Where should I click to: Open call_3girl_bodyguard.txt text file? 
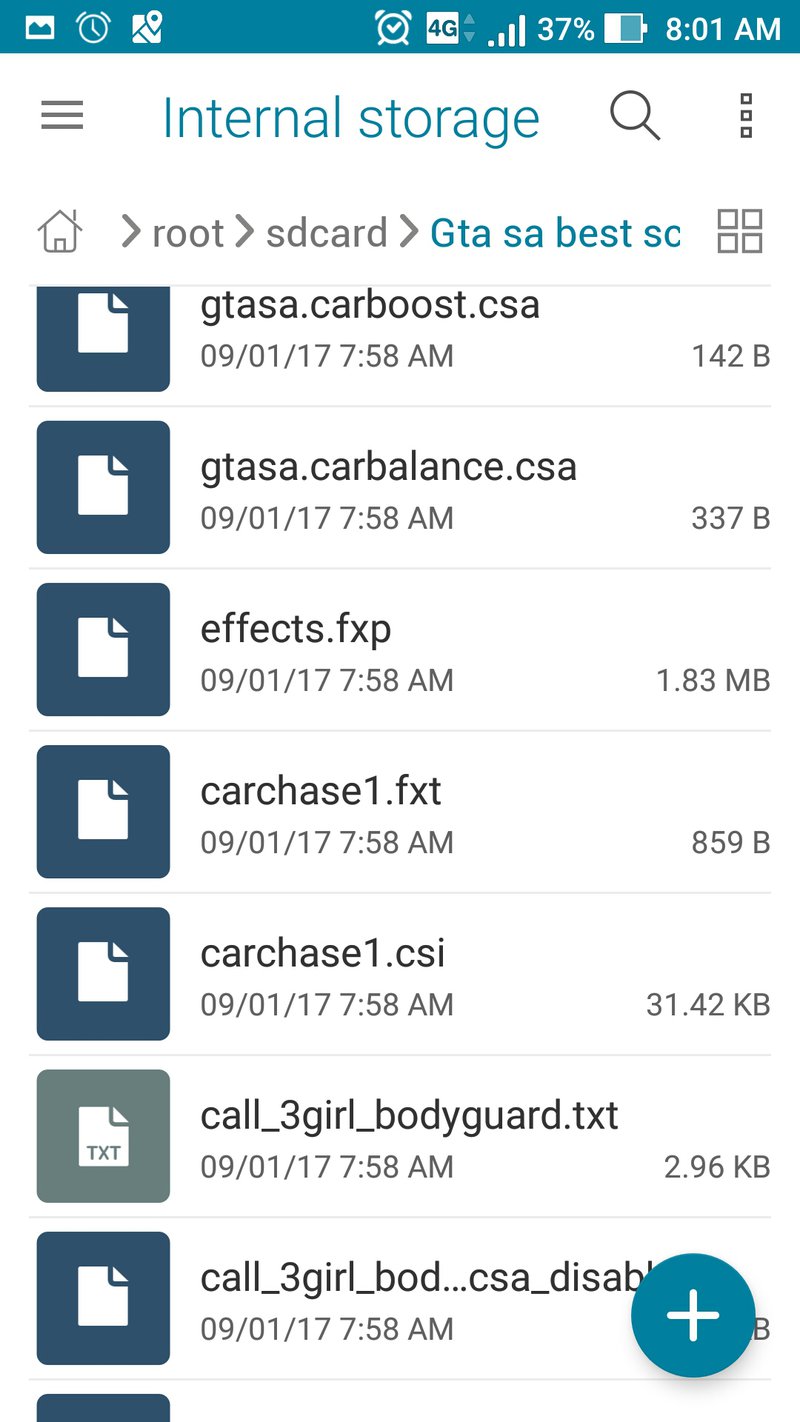400,1136
